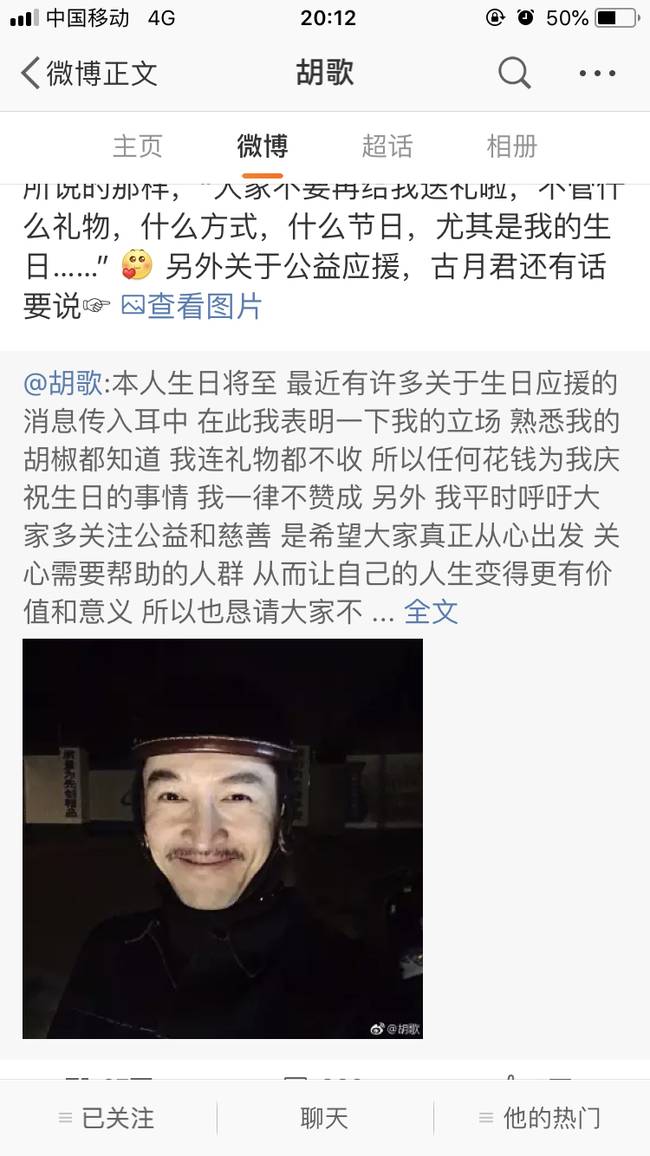Switch to the 主页 tab
This screenshot has width=650, height=1156.
[137, 146]
